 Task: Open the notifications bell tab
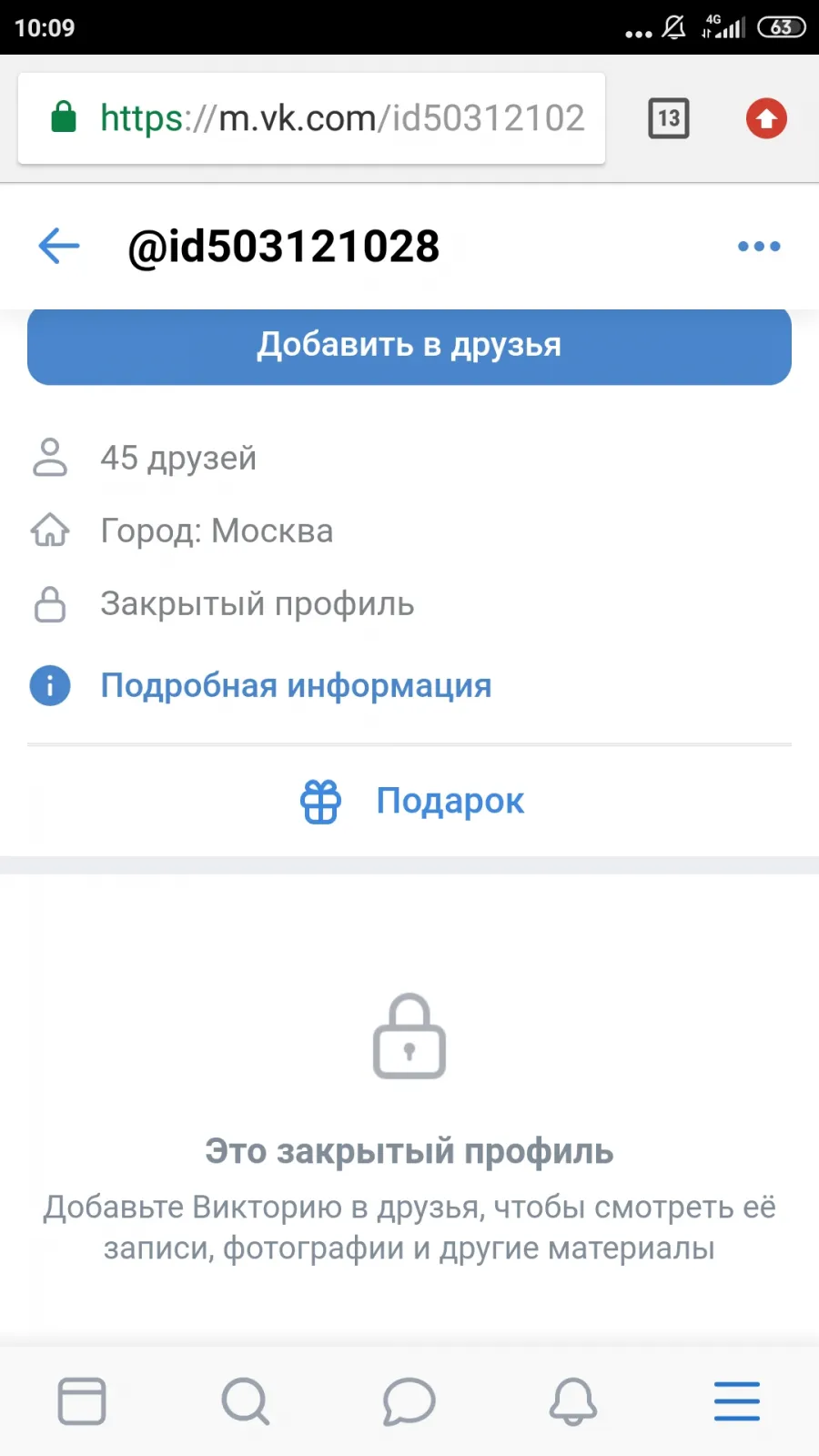click(573, 1400)
